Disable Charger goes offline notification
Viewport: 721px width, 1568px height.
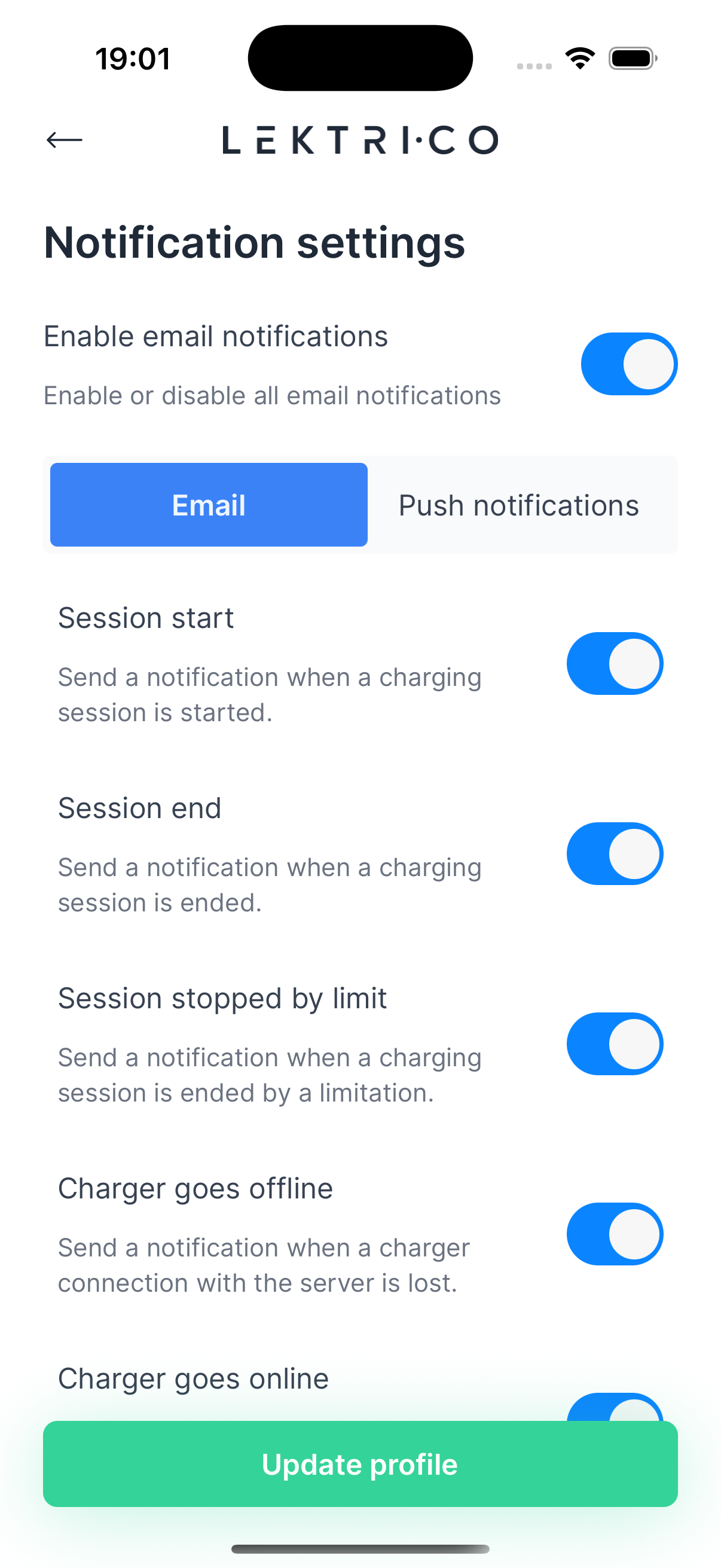(x=615, y=1234)
